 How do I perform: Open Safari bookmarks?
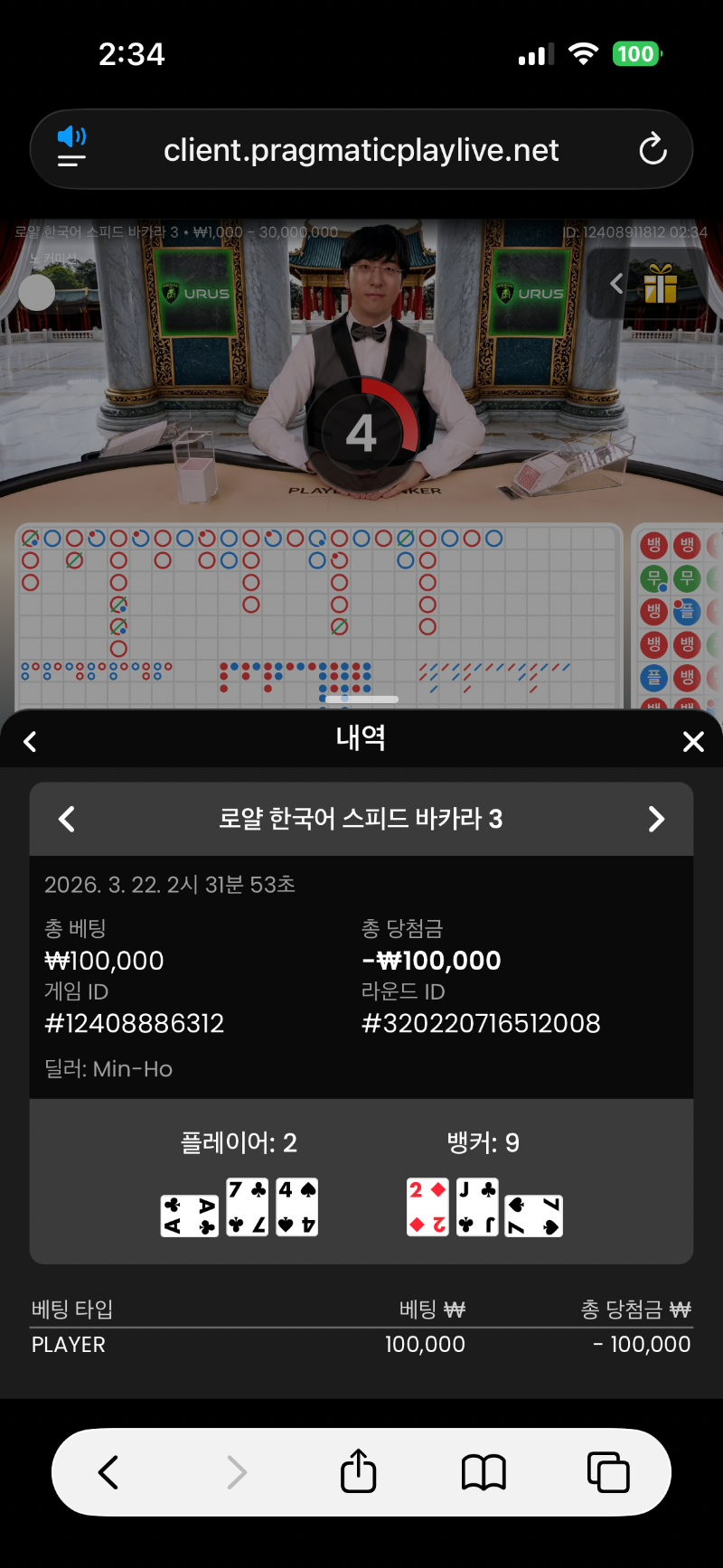[x=484, y=1472]
